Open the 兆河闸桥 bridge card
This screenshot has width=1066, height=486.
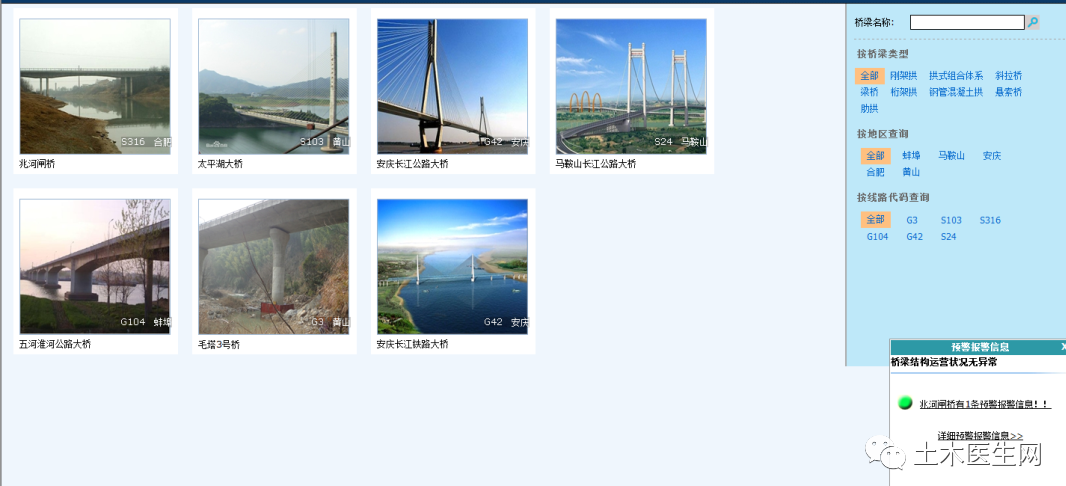click(x=95, y=86)
